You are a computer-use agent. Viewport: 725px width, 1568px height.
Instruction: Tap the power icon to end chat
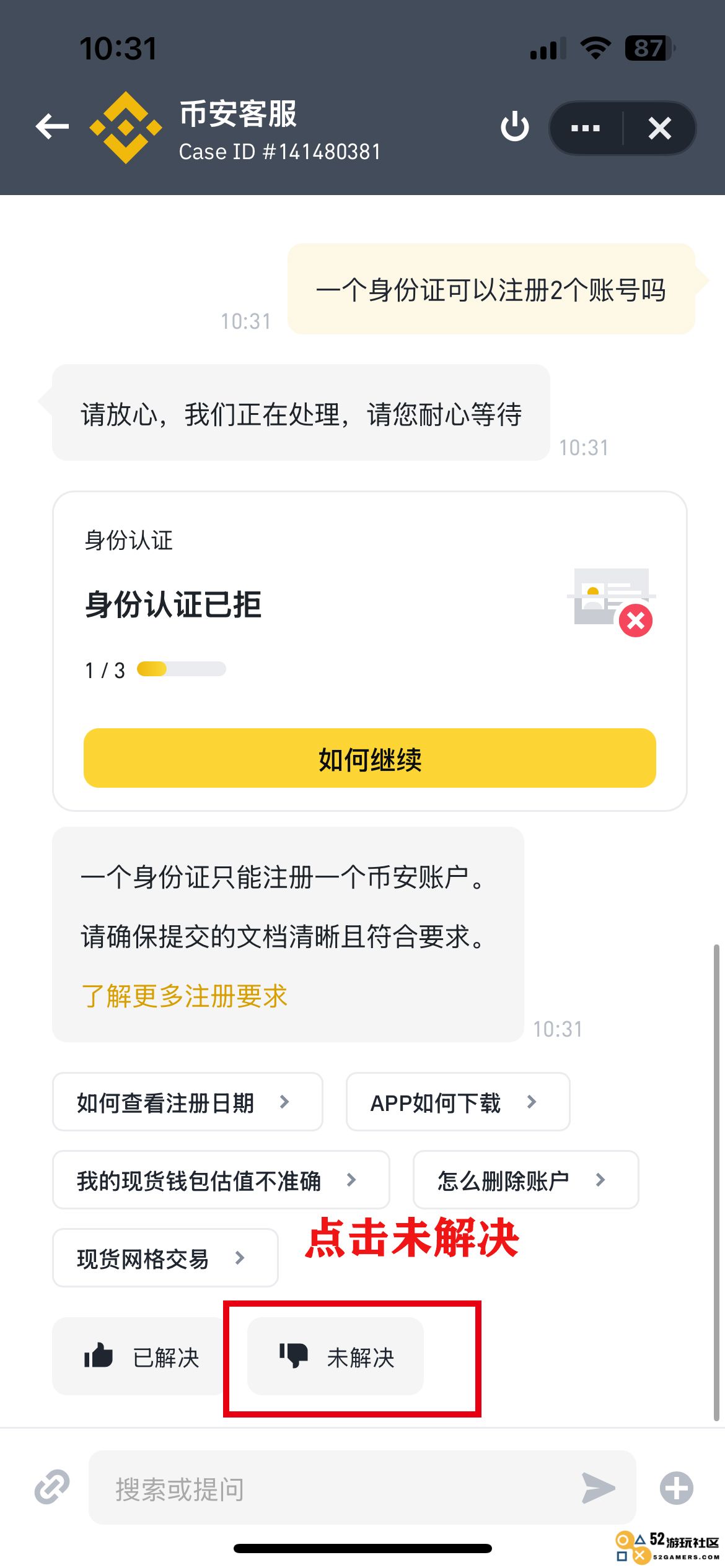coord(514,127)
